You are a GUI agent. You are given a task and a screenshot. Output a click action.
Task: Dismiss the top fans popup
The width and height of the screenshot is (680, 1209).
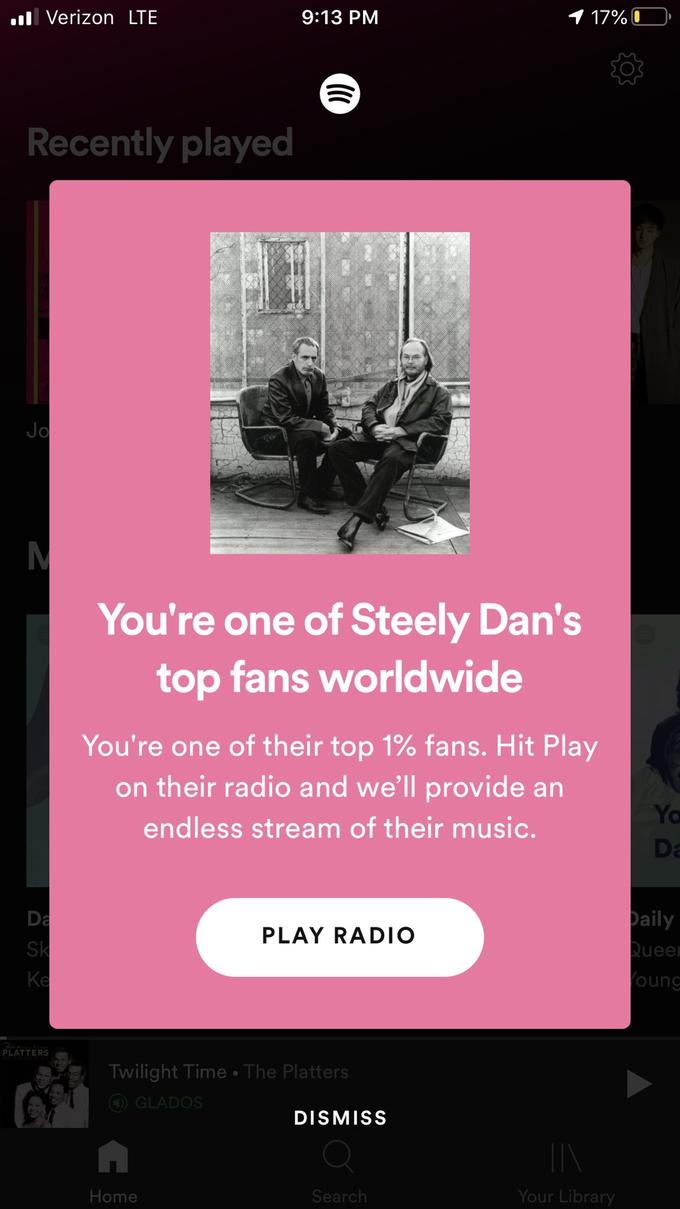tap(339, 1118)
